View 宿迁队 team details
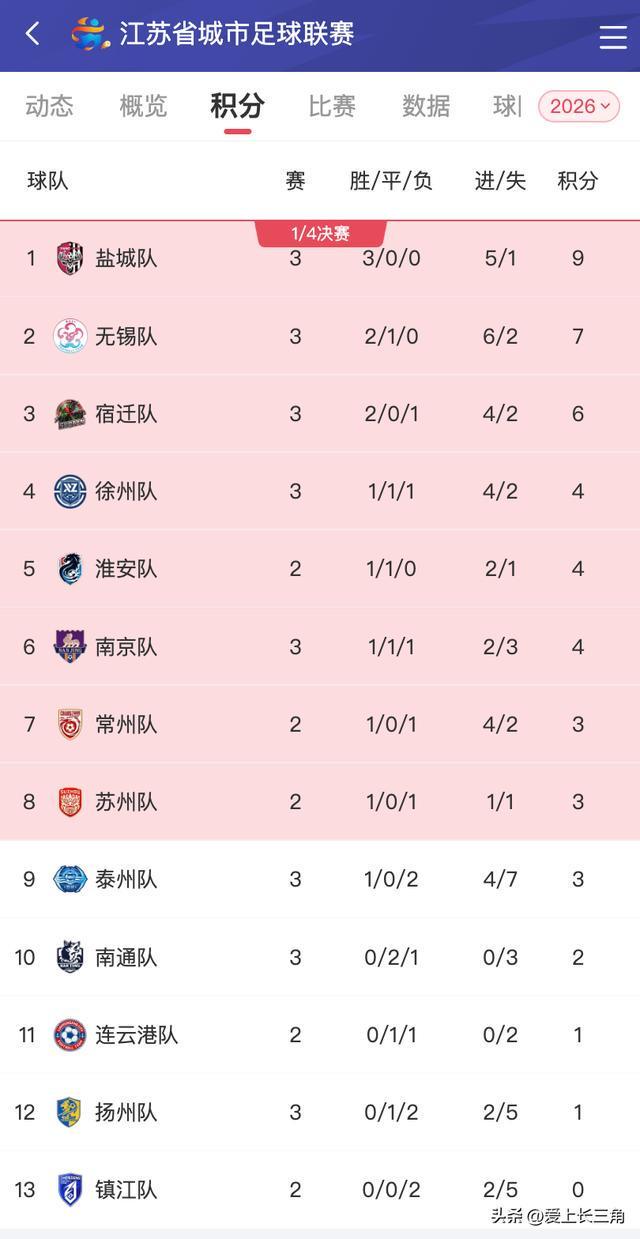640x1239 pixels. pyautogui.click(x=320, y=414)
